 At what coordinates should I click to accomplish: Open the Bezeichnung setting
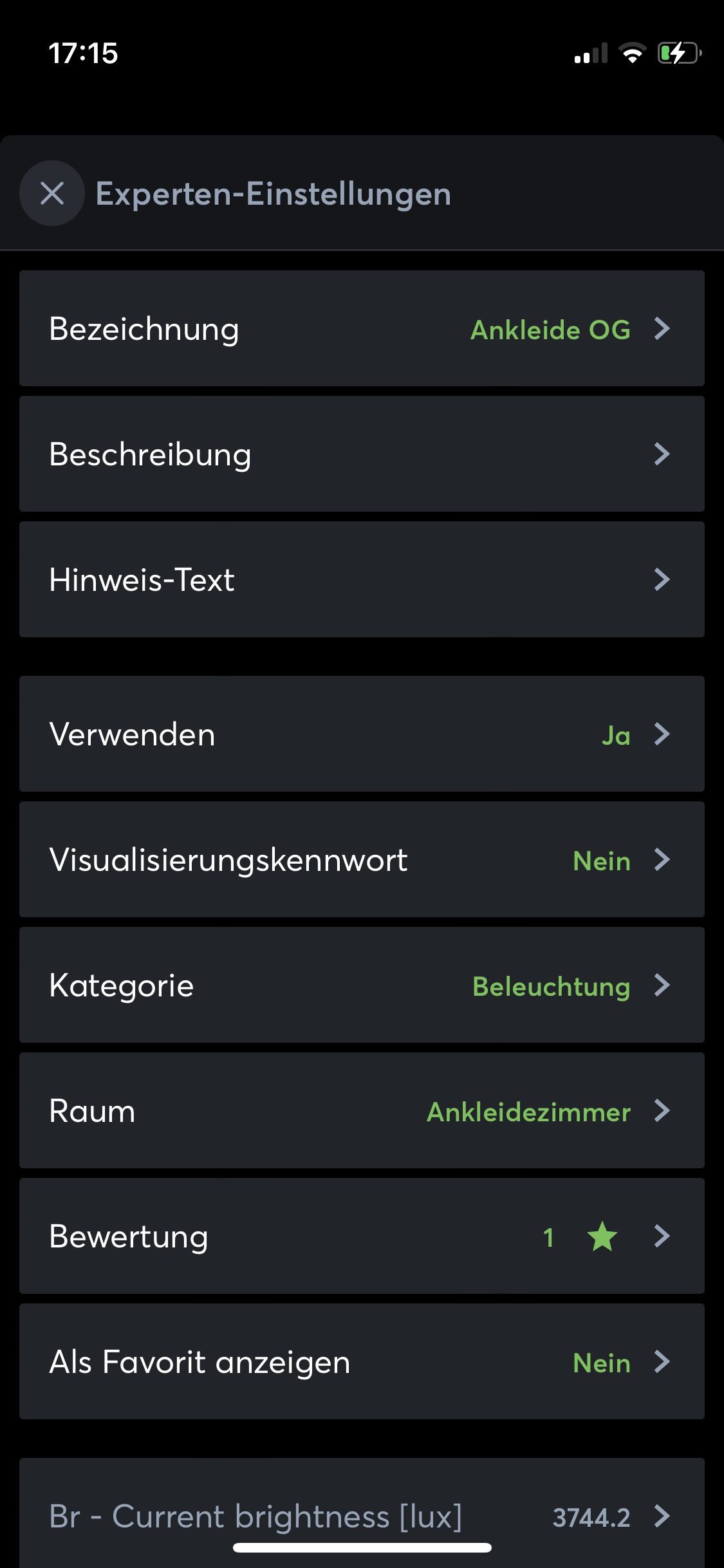coord(362,328)
